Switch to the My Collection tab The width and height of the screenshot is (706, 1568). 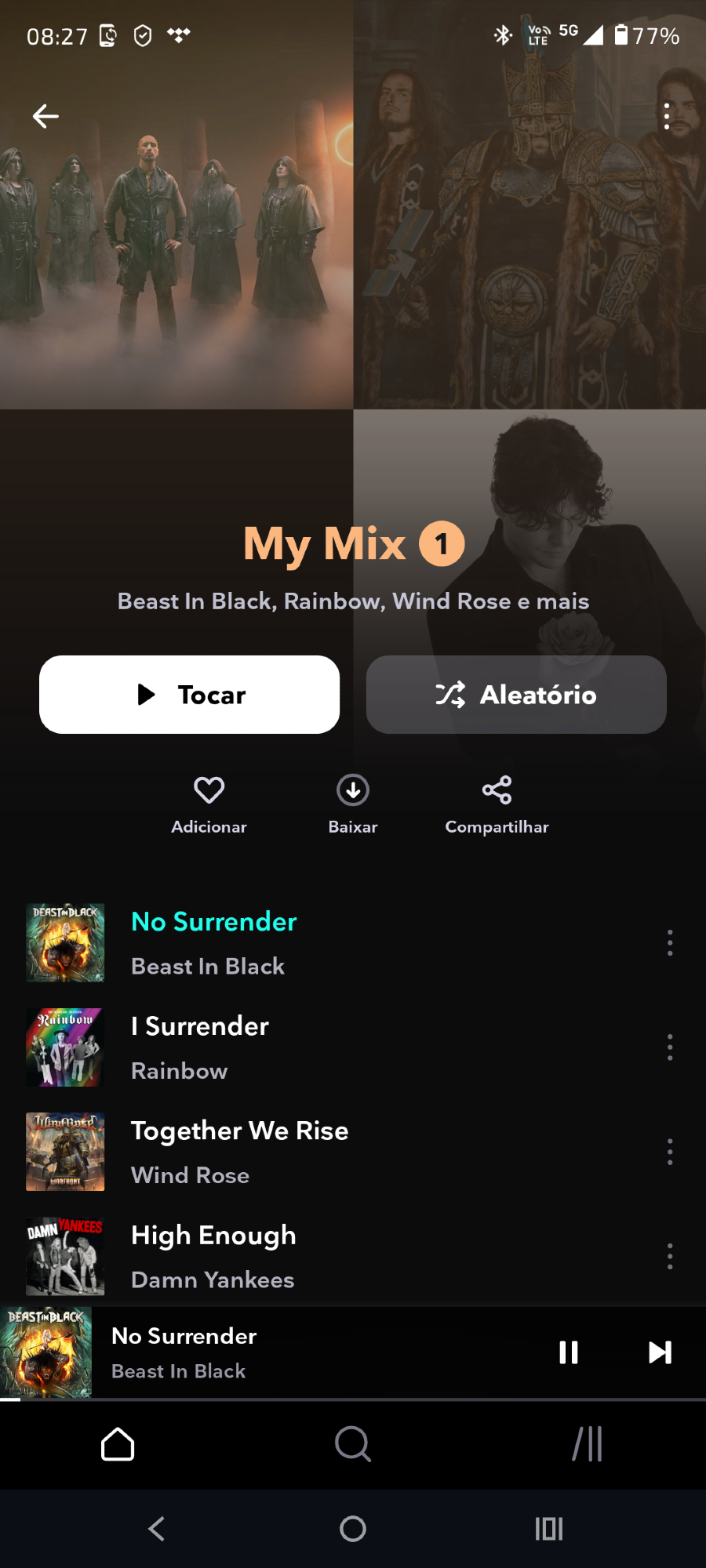click(x=588, y=1444)
